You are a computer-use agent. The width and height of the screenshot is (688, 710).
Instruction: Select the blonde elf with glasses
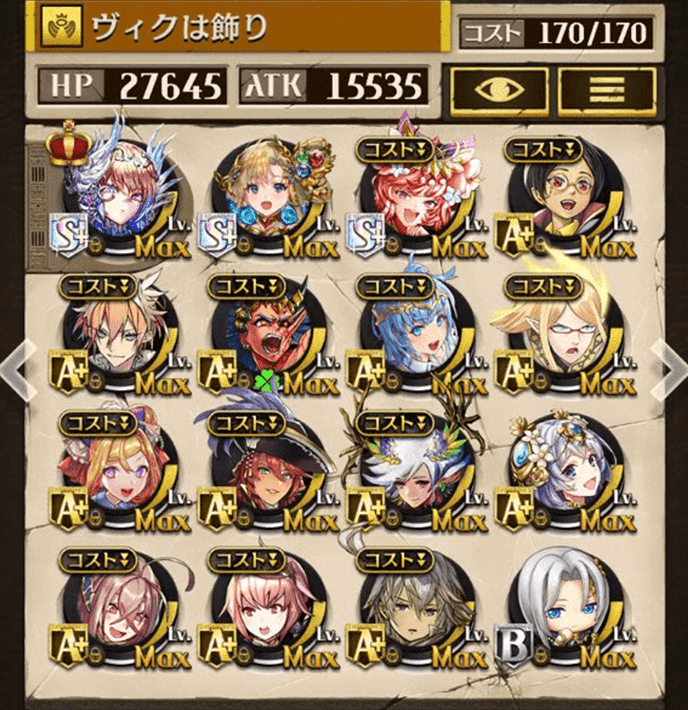565,332
